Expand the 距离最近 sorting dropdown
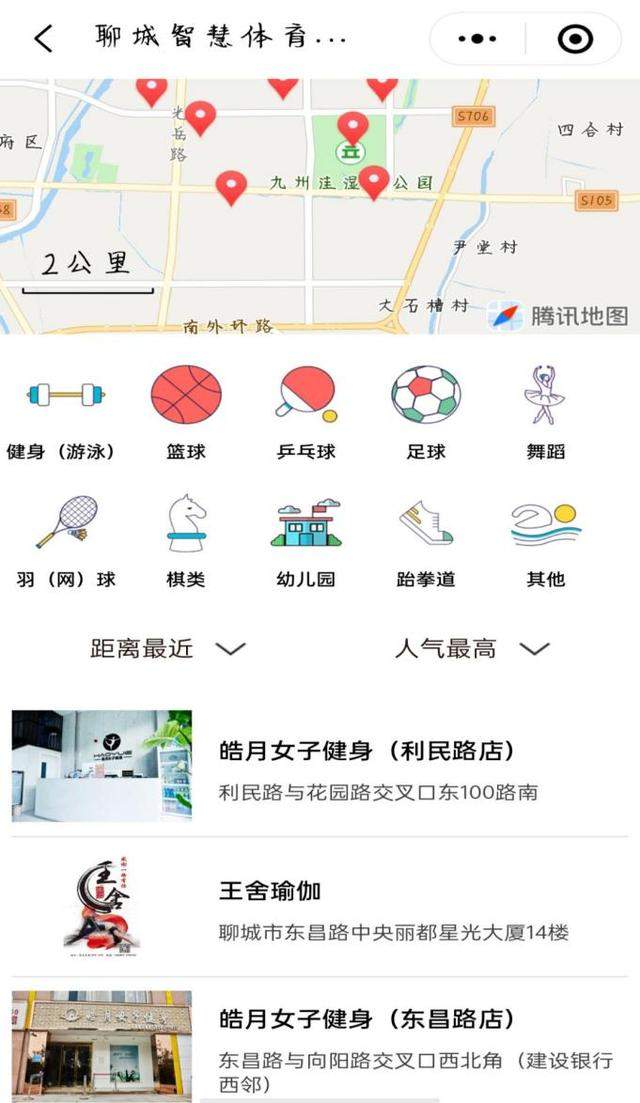Screen dimensions: 640x1103 pos(167,648)
